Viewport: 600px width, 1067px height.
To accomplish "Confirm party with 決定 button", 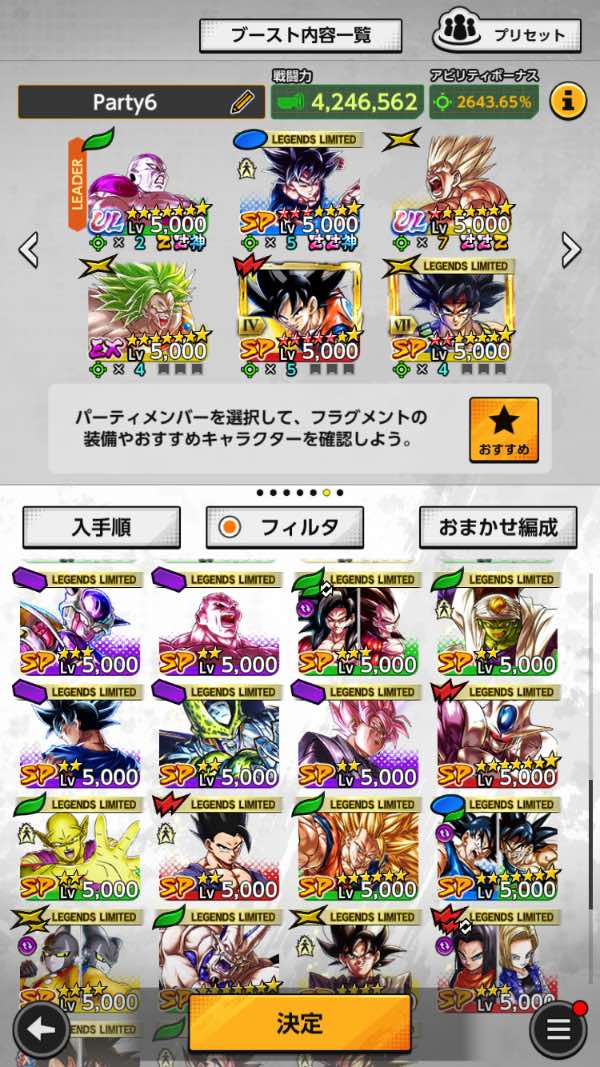I will click(x=299, y=1023).
